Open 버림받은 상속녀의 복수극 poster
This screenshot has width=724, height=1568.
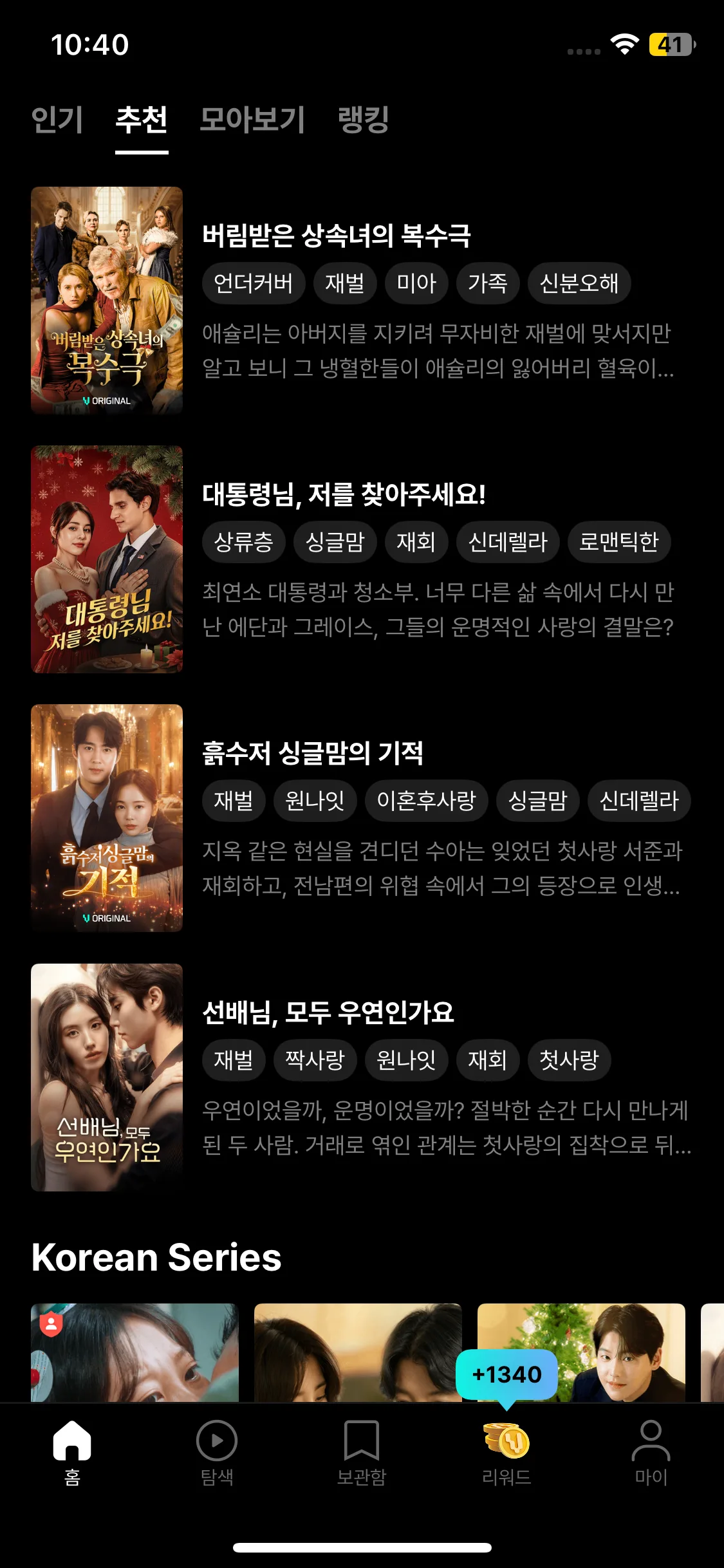click(x=107, y=301)
